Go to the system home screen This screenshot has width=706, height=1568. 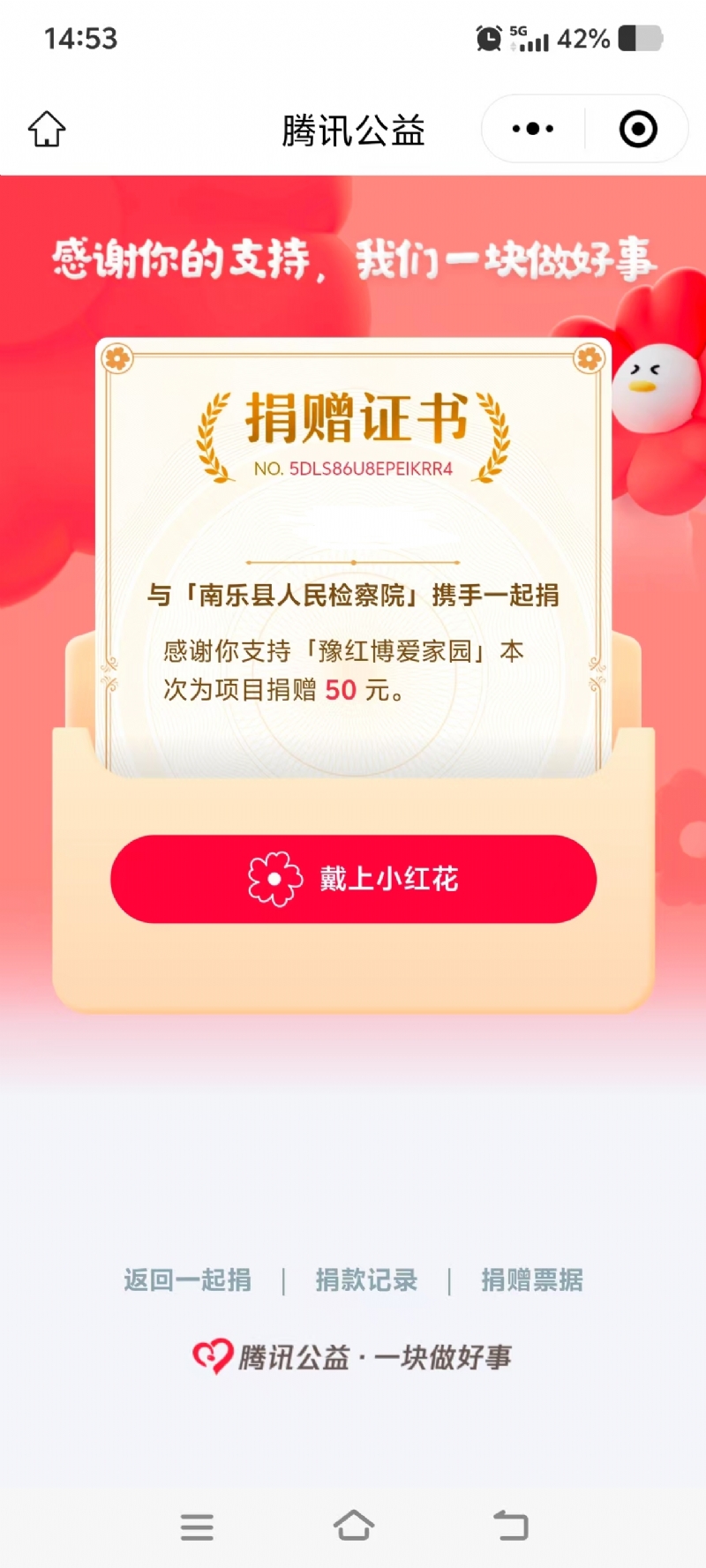[x=353, y=1525]
